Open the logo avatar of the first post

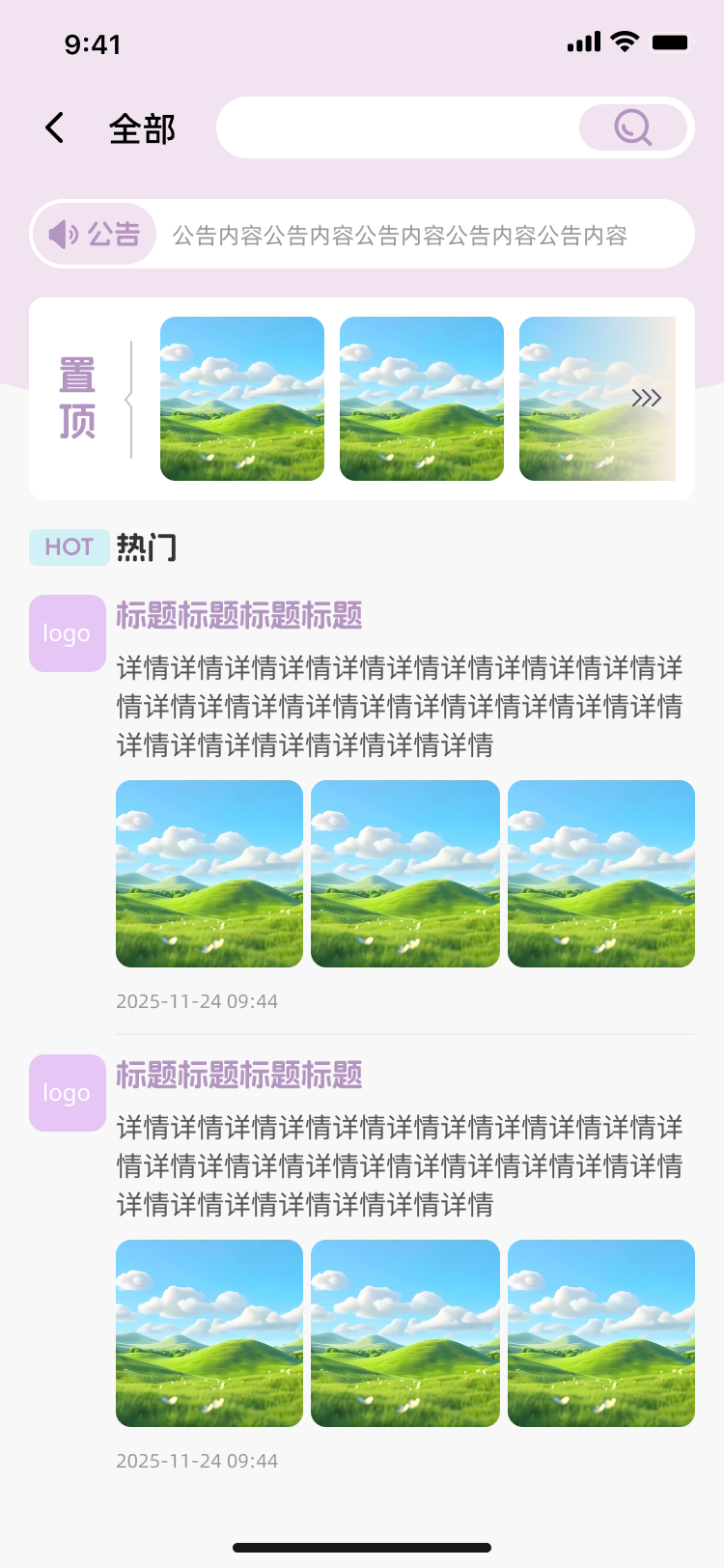[x=67, y=633]
